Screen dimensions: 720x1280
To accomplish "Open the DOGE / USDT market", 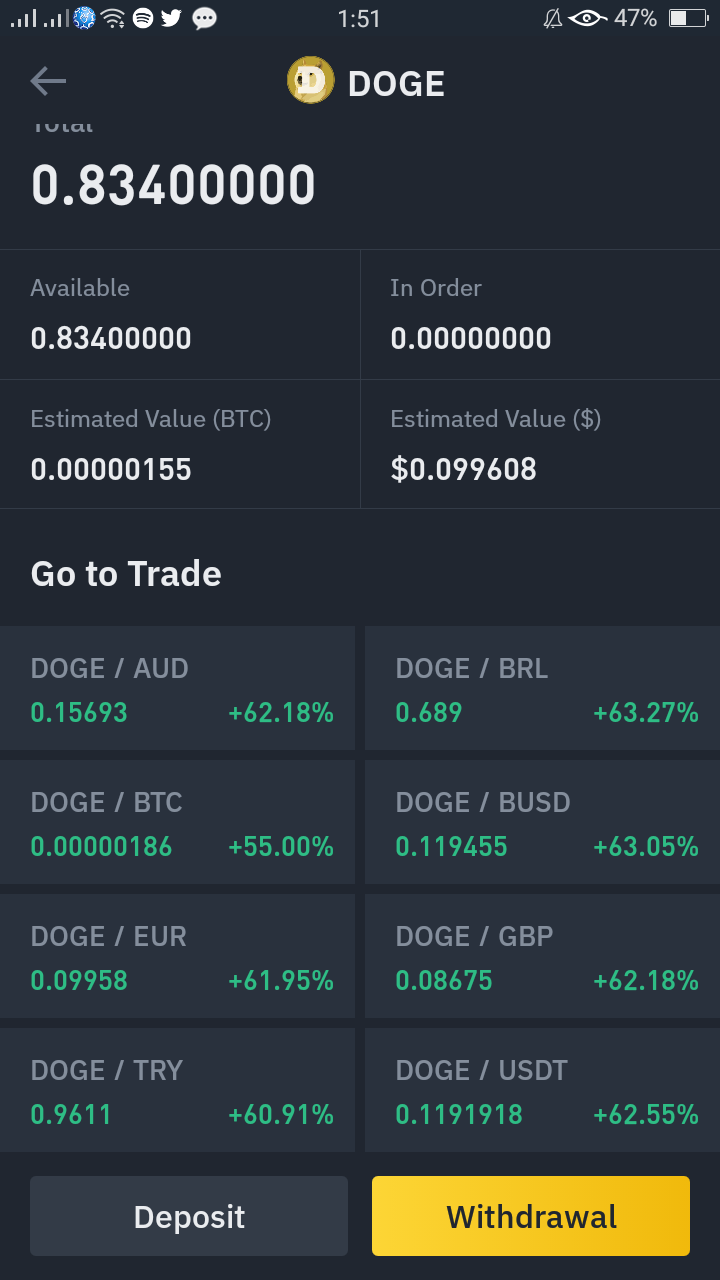I will pos(542,1090).
